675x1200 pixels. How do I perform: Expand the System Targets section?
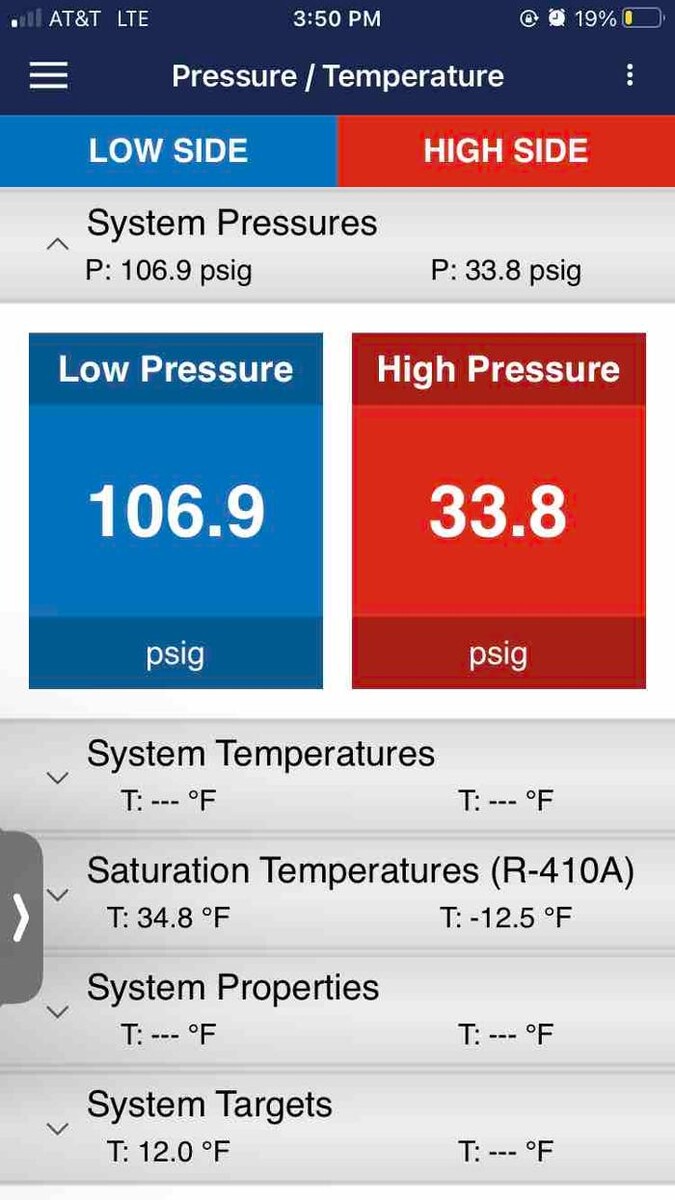click(58, 1128)
